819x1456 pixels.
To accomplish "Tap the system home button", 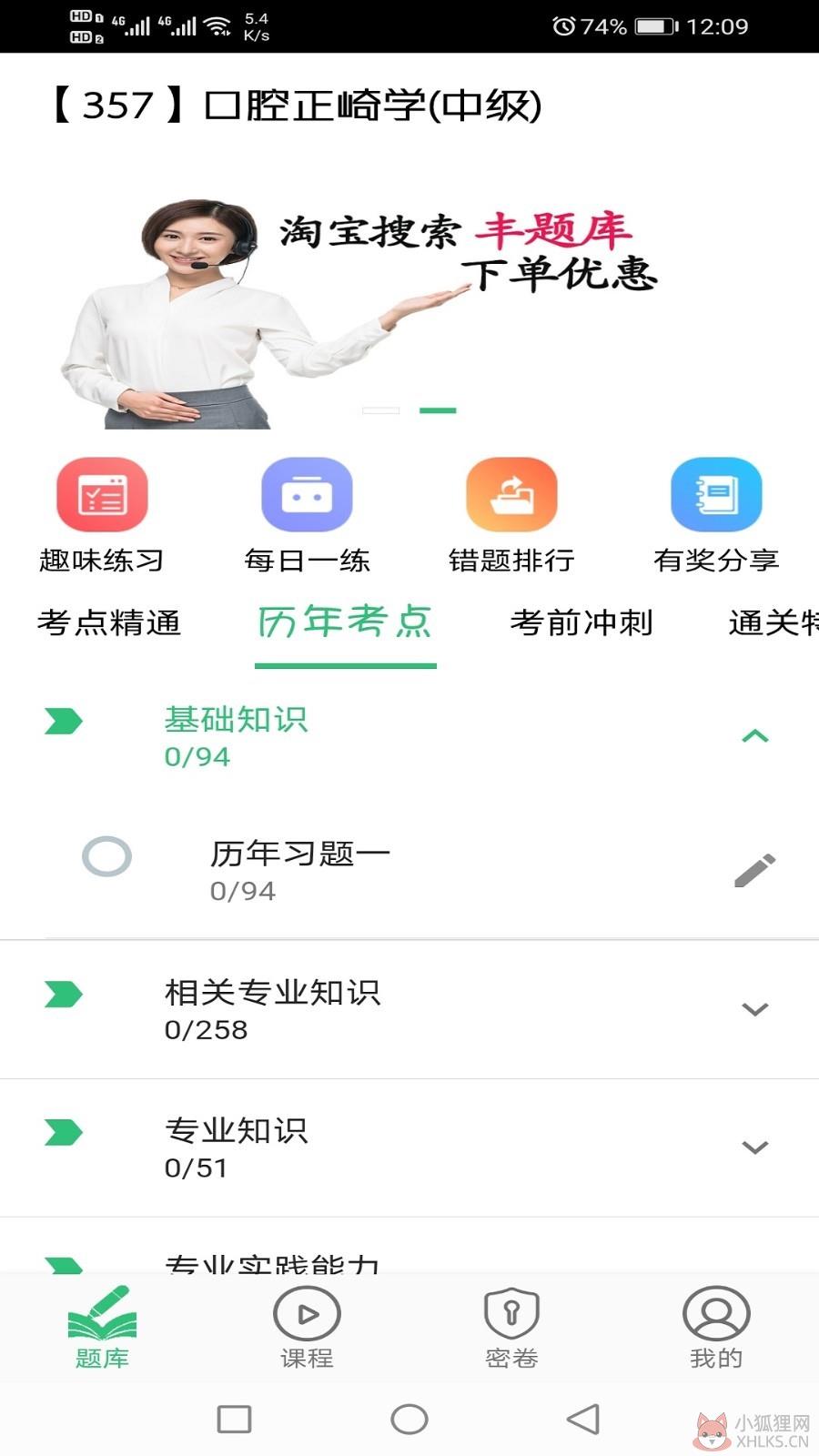I will tap(409, 1419).
